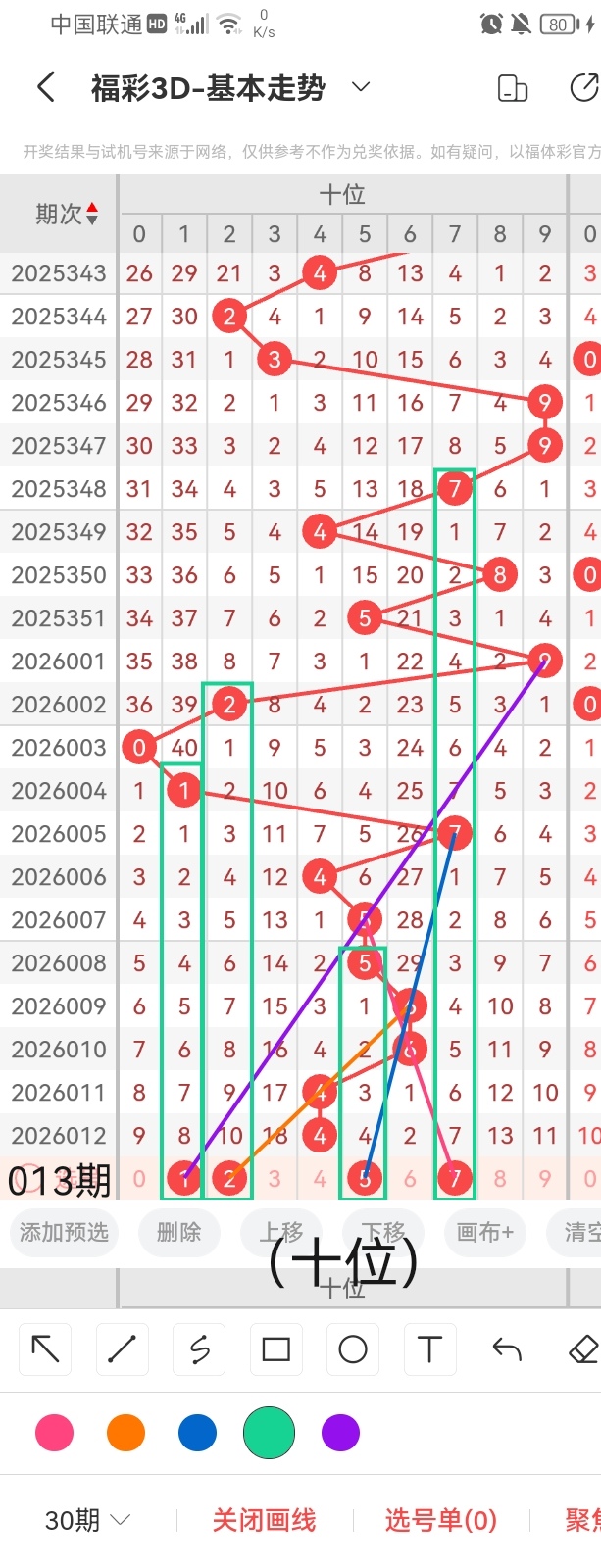Choose the pink color swatch

[x=54, y=1433]
